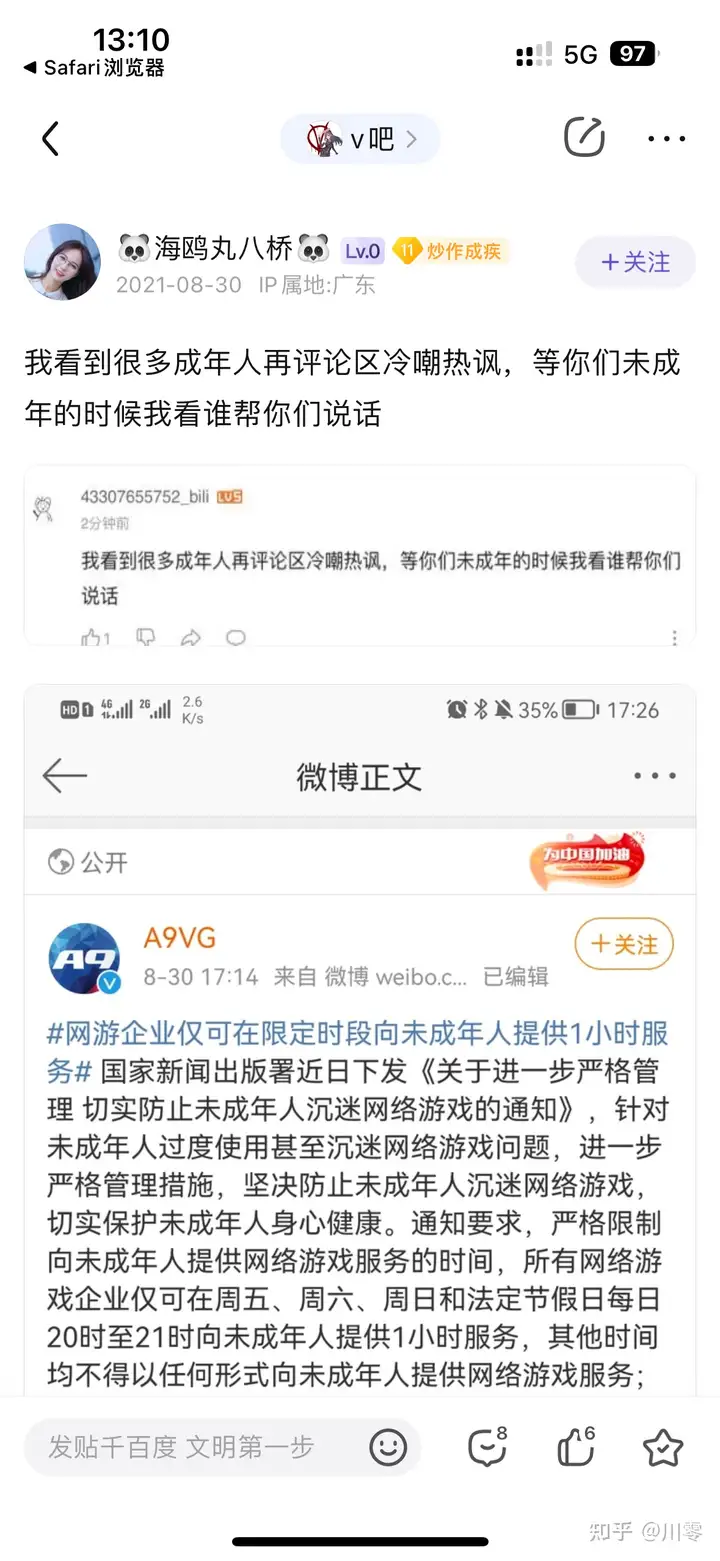
Task: Go back using the top-left arrow
Action: [x=50, y=139]
